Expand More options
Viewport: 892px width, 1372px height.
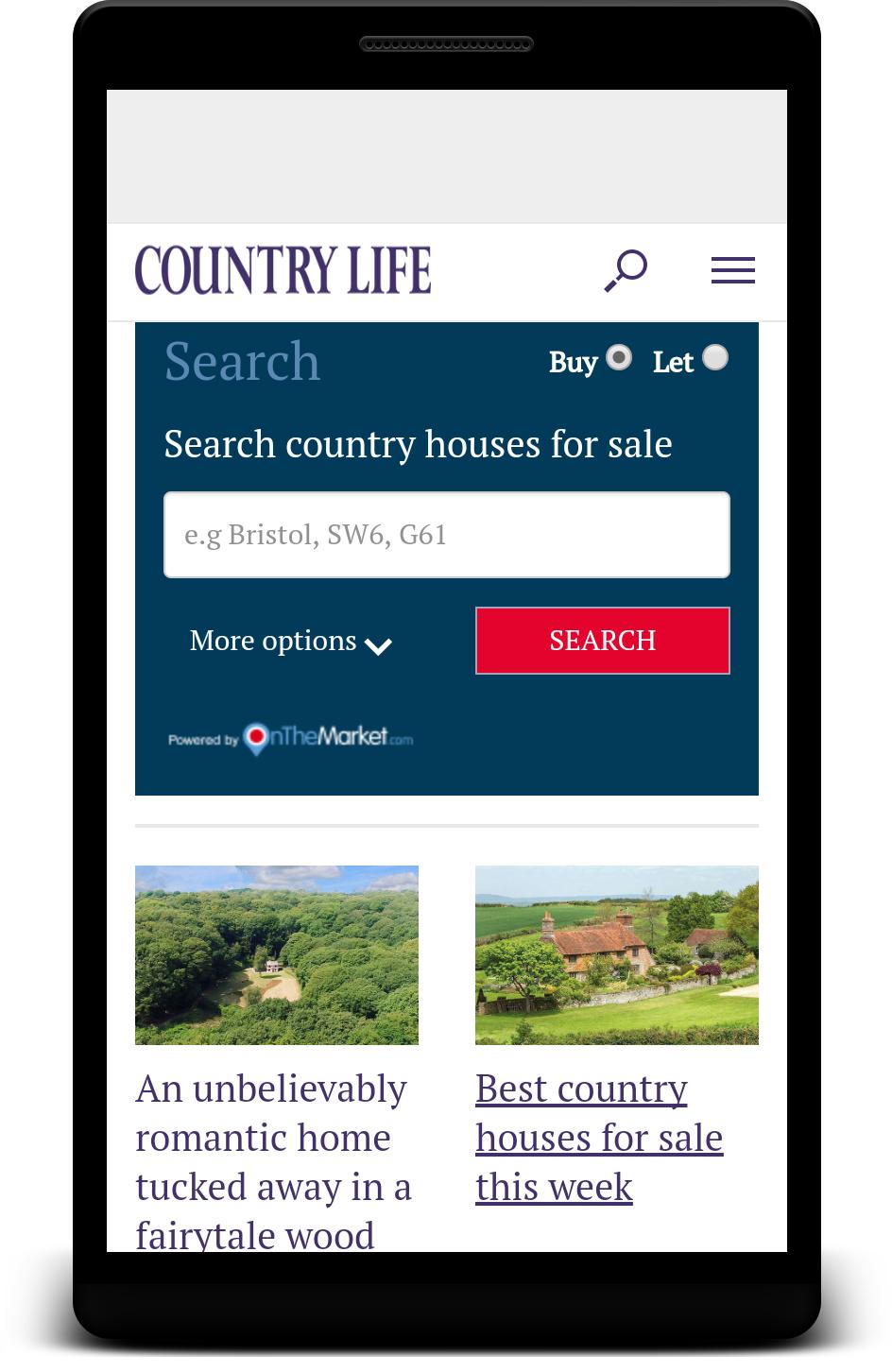290,642
